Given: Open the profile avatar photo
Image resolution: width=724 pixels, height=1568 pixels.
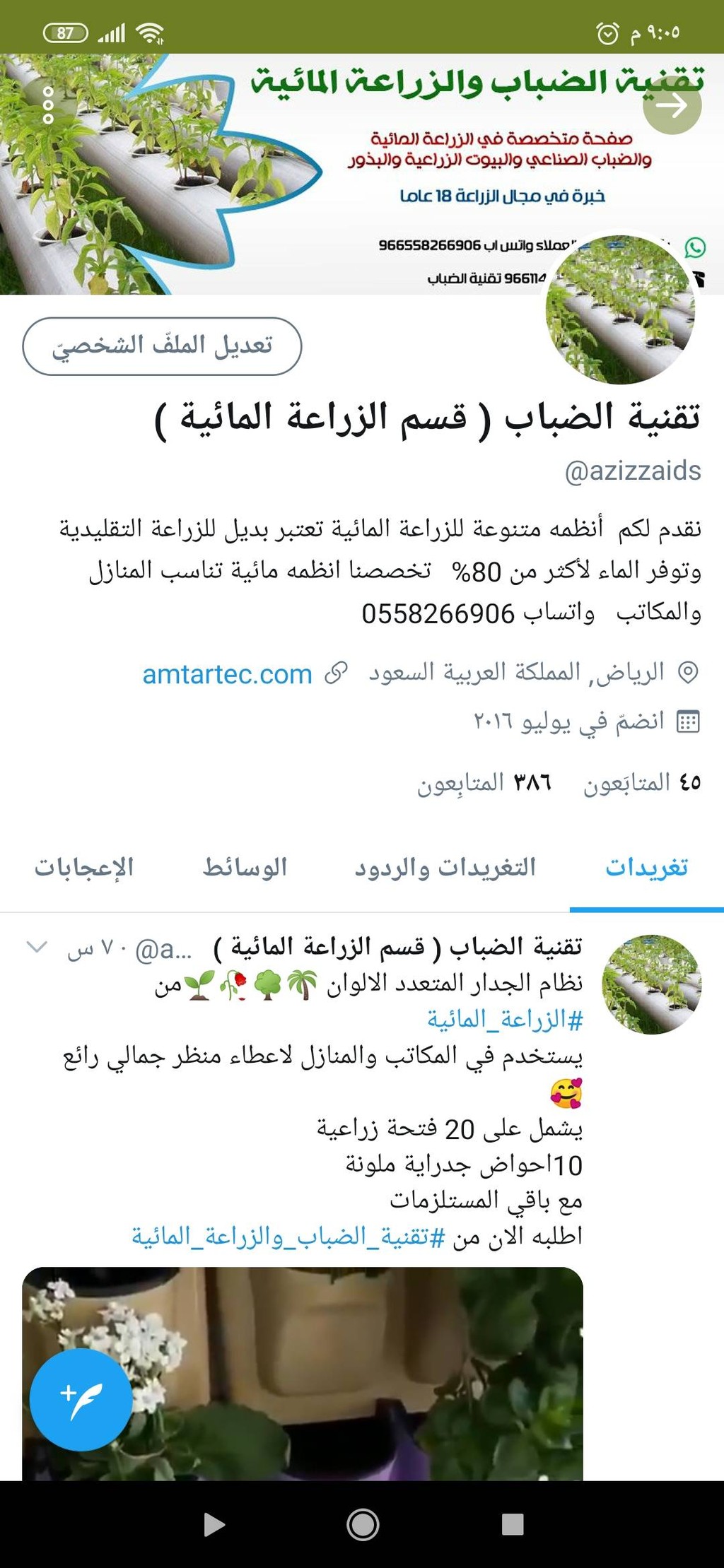Looking at the screenshot, I should 620,310.
